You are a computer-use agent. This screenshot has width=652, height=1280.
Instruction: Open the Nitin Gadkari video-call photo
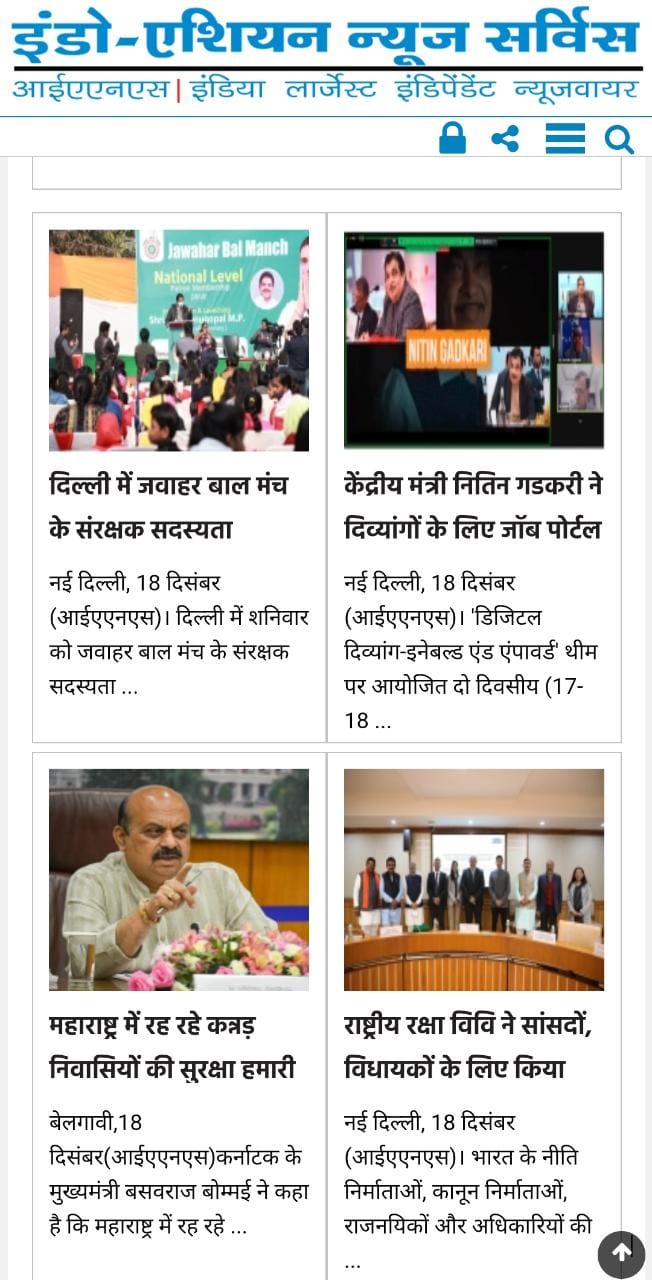click(474, 340)
